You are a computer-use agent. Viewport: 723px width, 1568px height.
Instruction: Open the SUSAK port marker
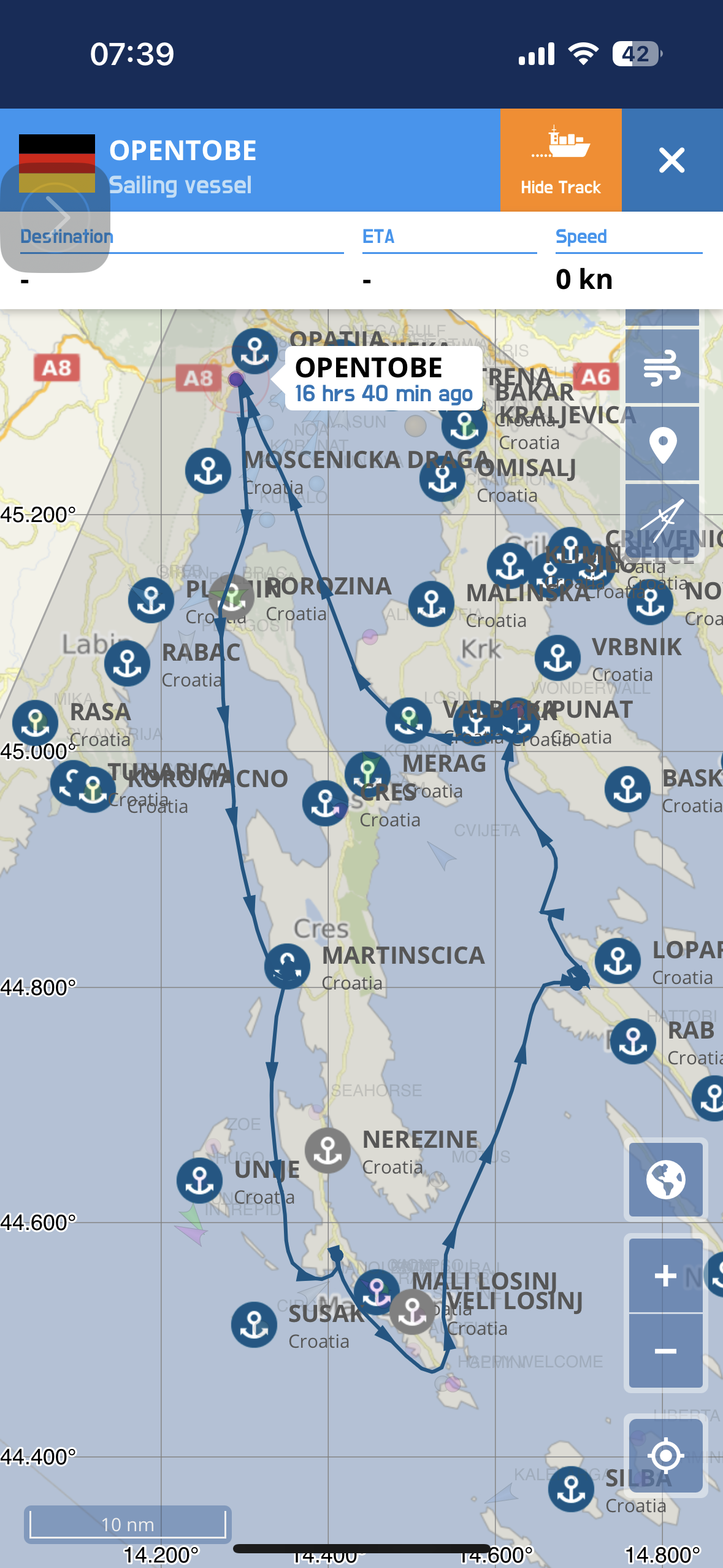click(x=254, y=1324)
